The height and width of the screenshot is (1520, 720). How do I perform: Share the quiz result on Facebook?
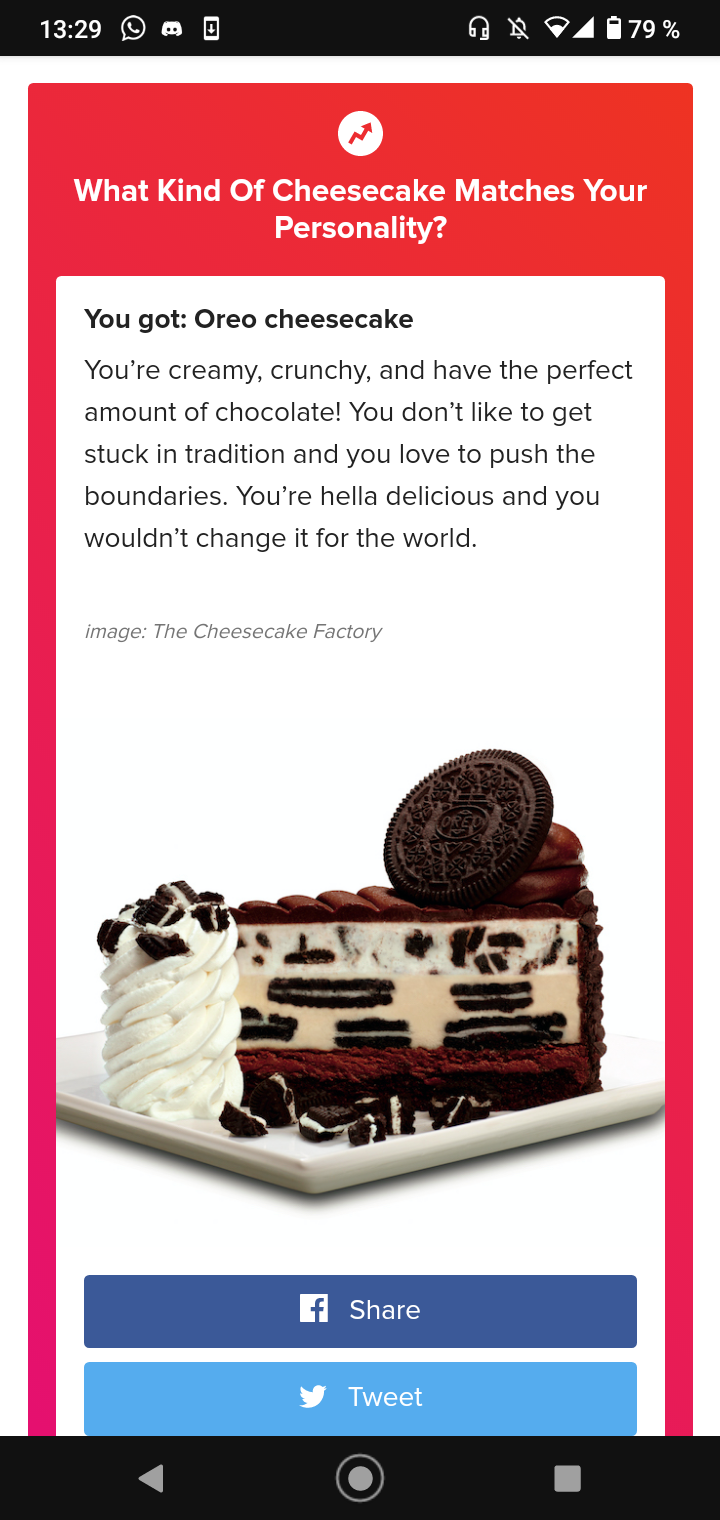360,1310
